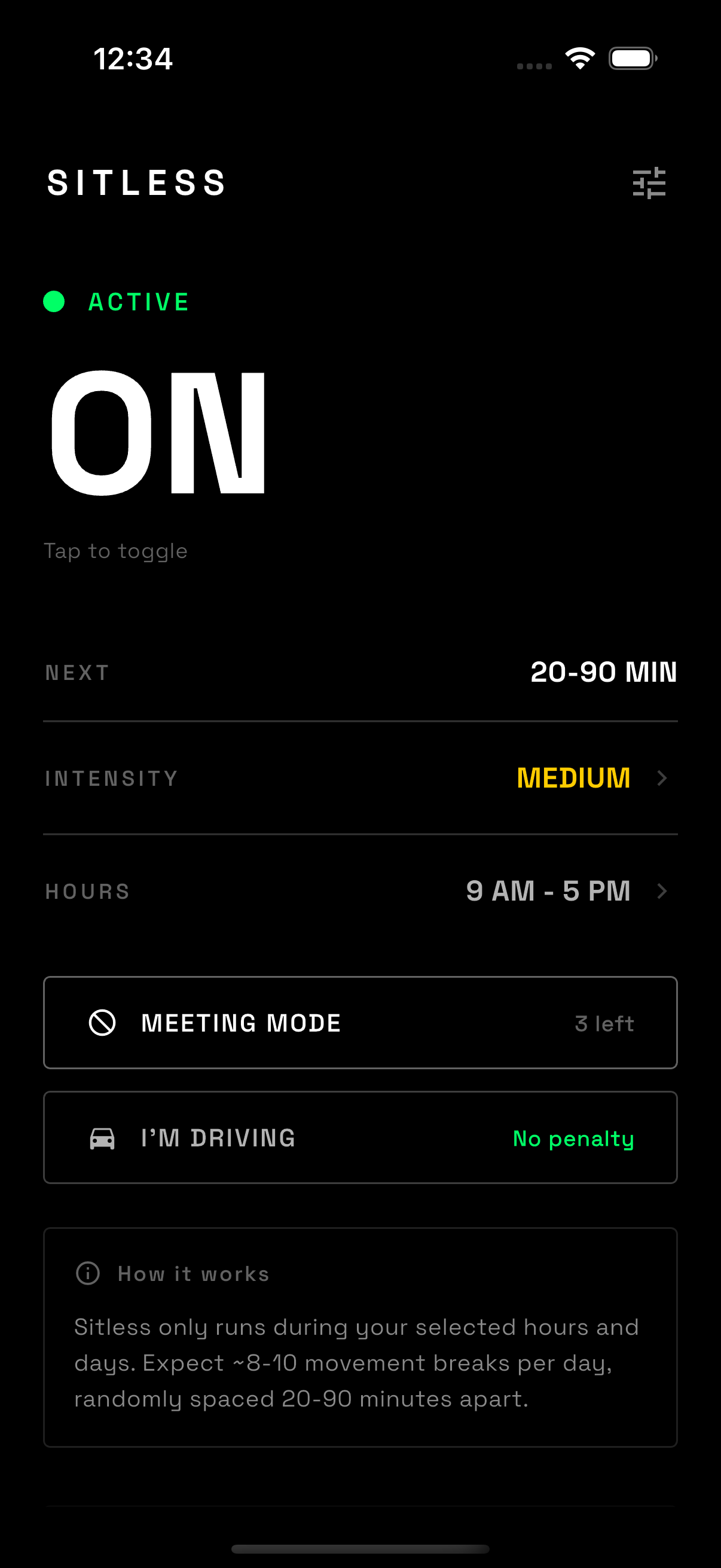
Task: Select the 9 AM - 5 PM hours setting
Action: pyautogui.click(x=548, y=890)
